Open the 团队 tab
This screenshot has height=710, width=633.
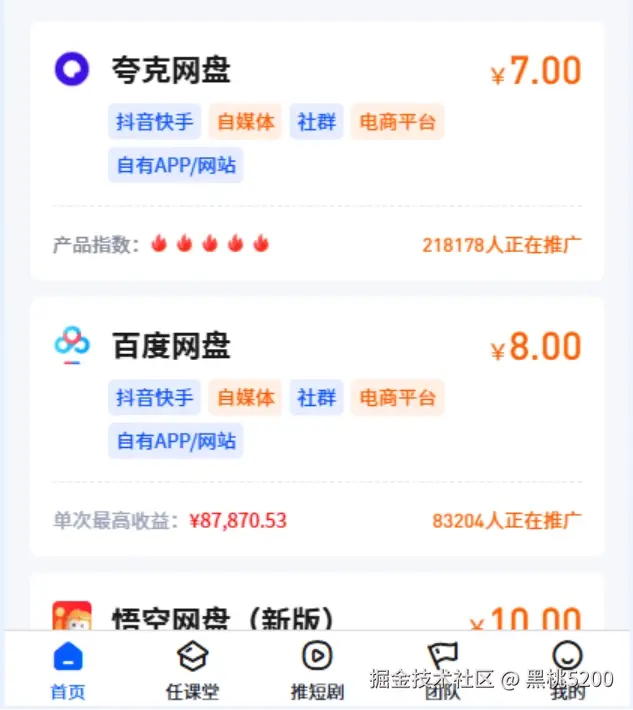[442, 670]
